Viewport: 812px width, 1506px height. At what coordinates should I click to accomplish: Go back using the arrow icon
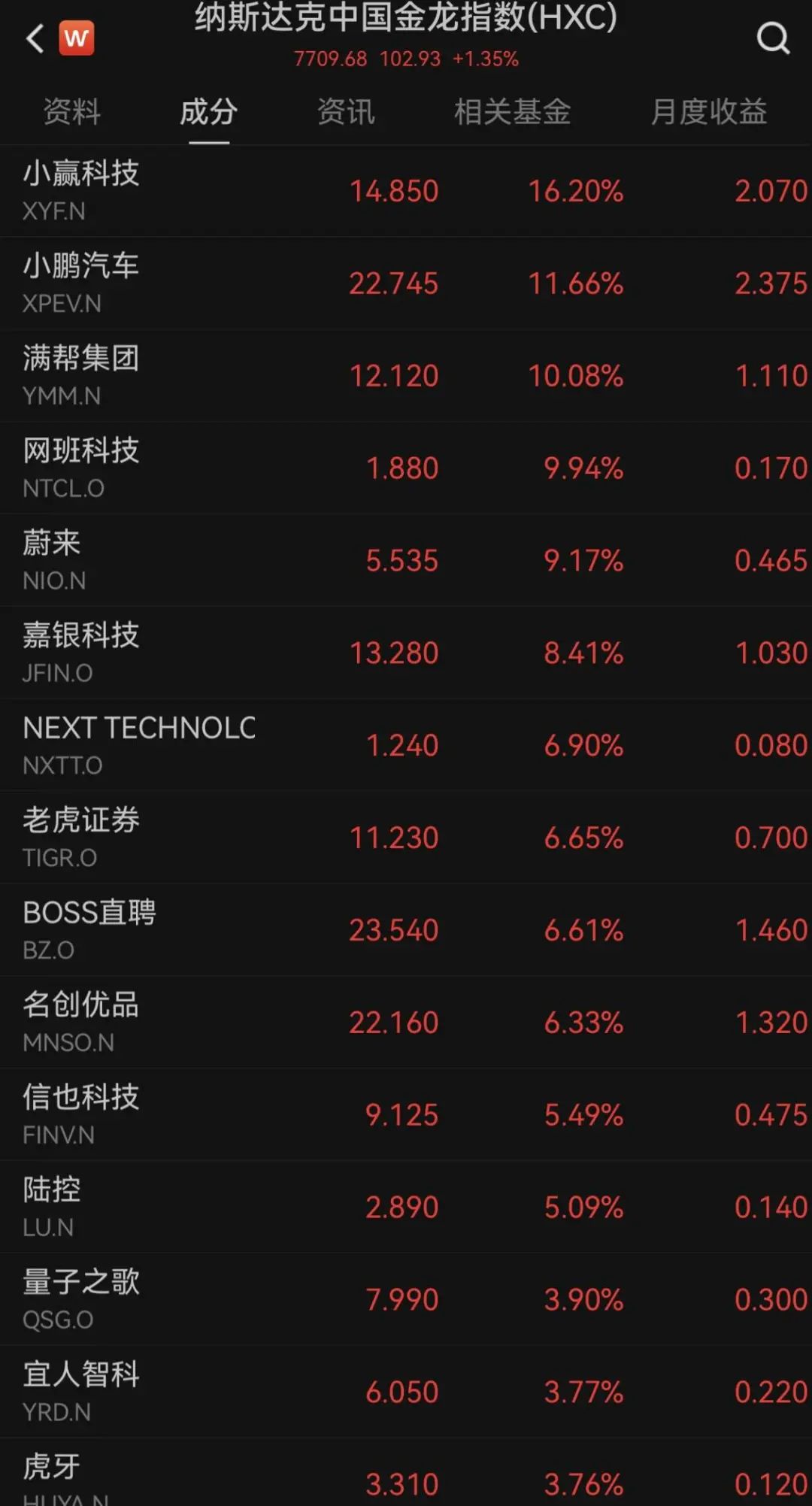click(35, 38)
